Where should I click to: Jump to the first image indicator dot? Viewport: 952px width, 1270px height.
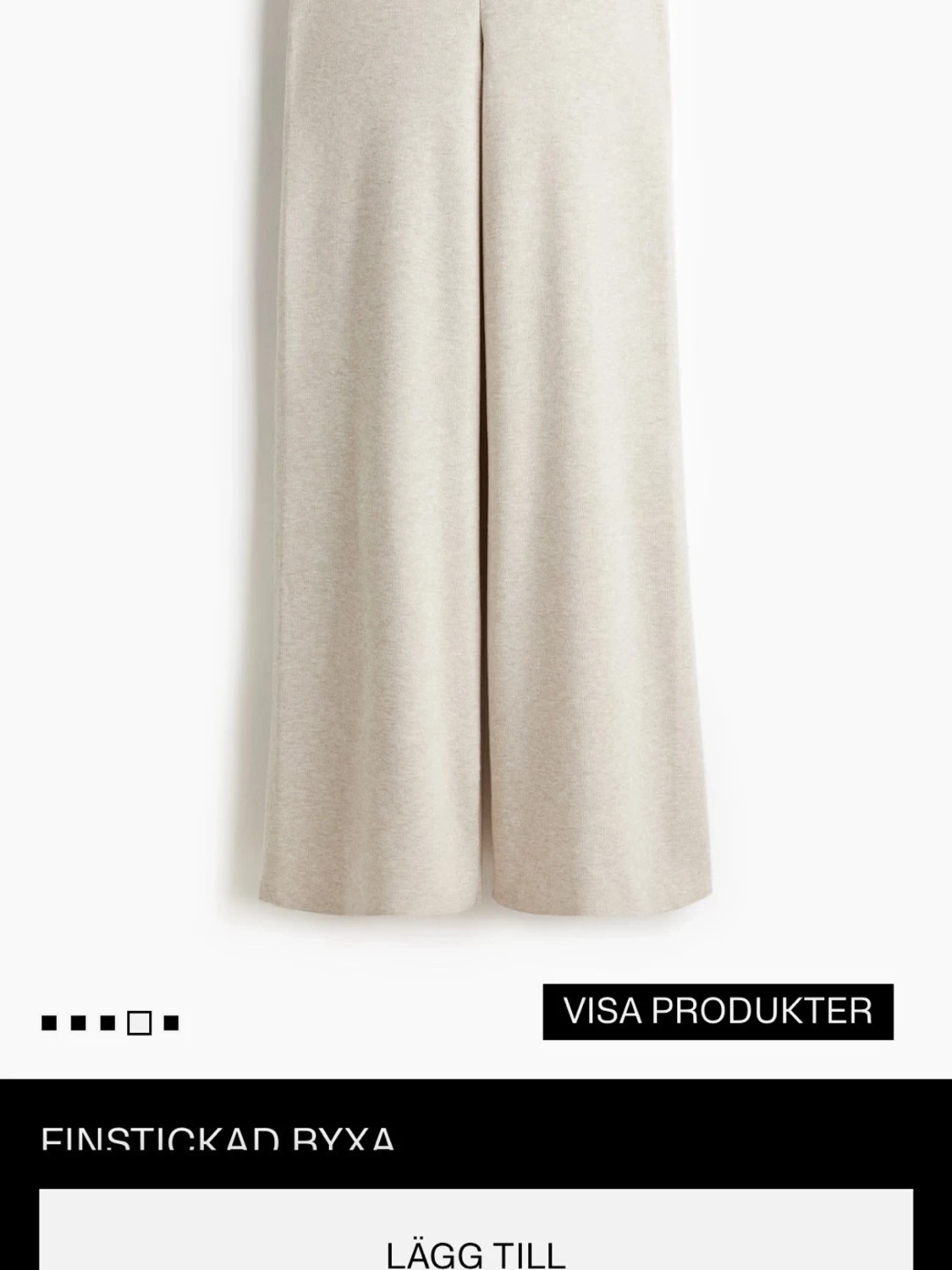(x=49, y=1024)
